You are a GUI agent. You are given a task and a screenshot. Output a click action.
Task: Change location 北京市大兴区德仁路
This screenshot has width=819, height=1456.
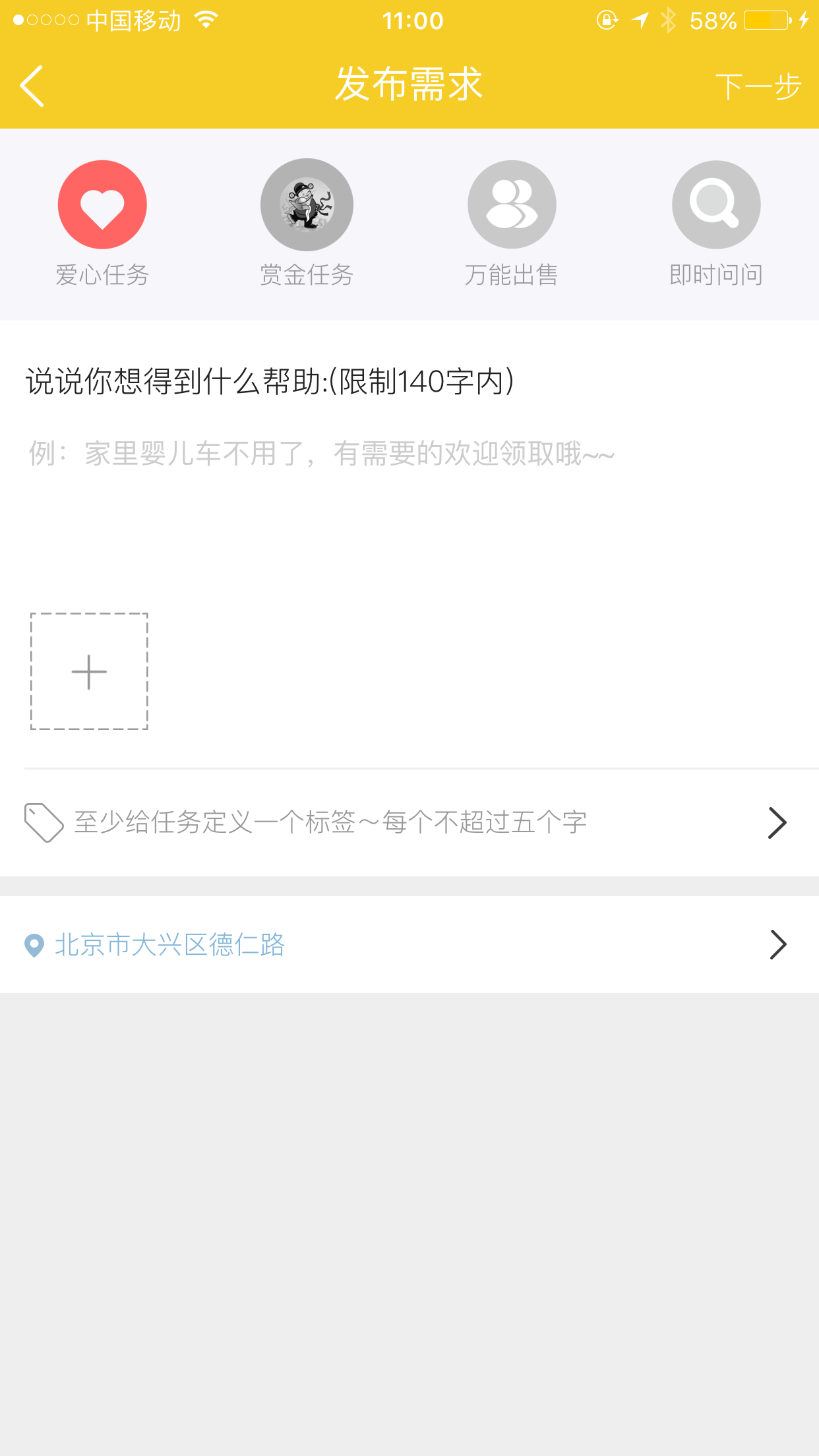[x=409, y=944]
